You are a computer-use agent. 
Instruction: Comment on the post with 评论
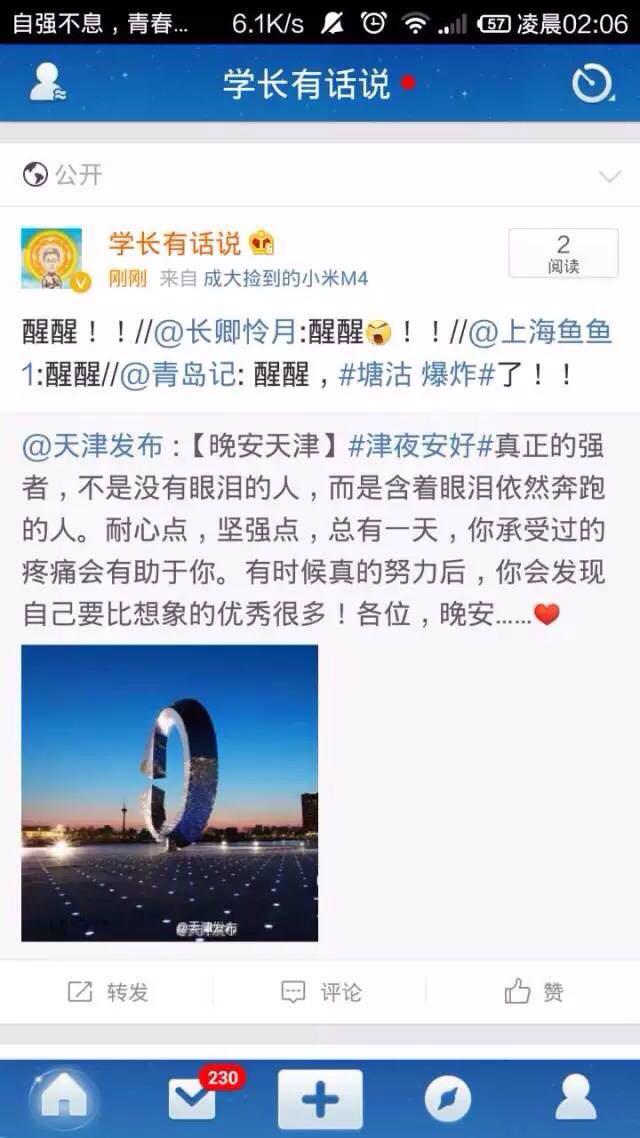click(320, 992)
